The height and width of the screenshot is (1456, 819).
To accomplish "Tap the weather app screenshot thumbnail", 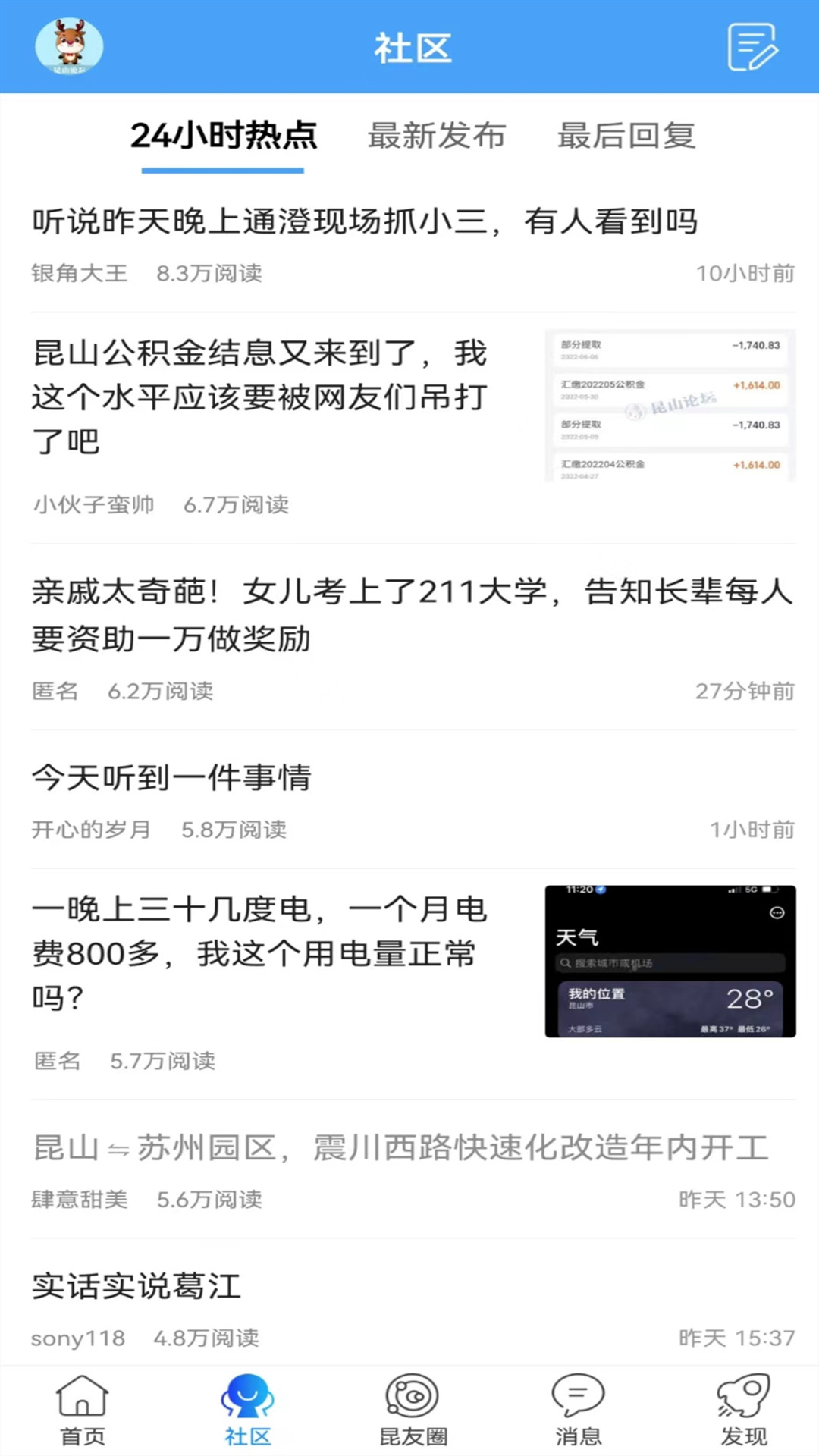I will 669,961.
